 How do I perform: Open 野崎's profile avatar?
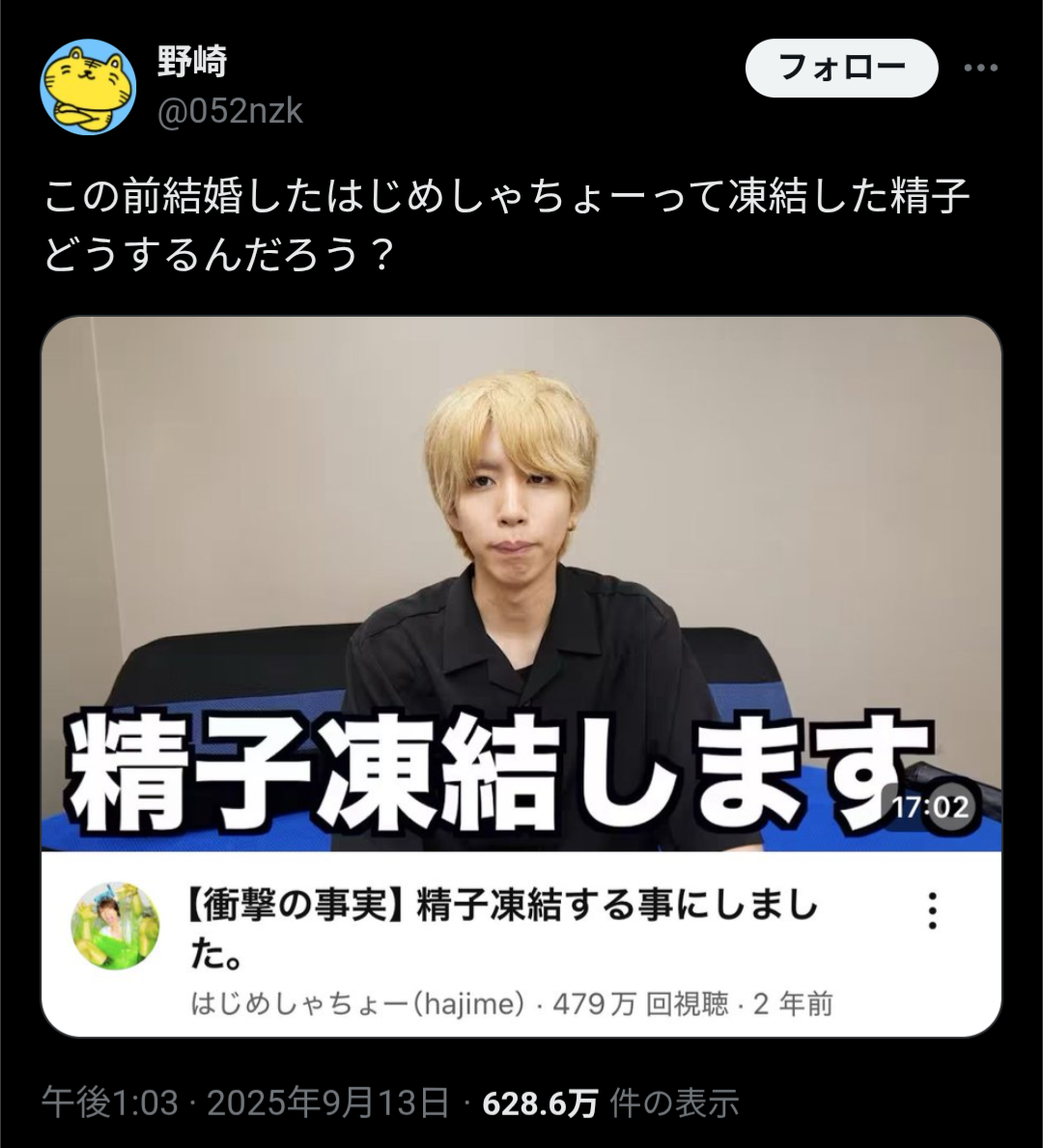(88, 87)
